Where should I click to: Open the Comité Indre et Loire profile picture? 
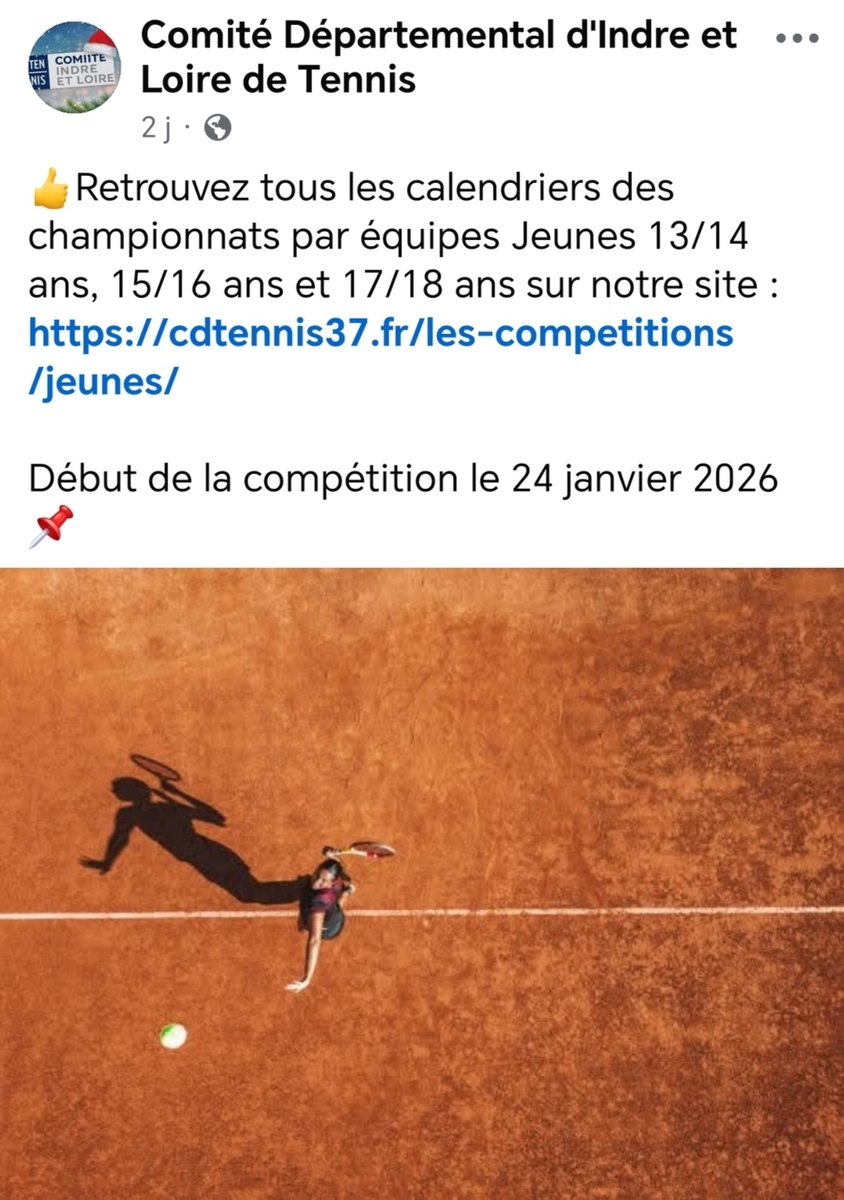74,67
